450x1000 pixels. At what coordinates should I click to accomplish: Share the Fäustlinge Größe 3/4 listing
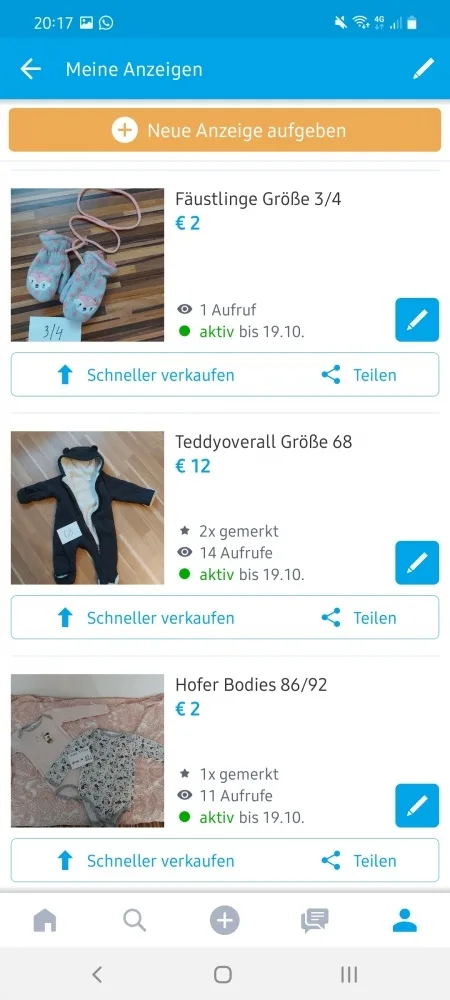(x=359, y=375)
